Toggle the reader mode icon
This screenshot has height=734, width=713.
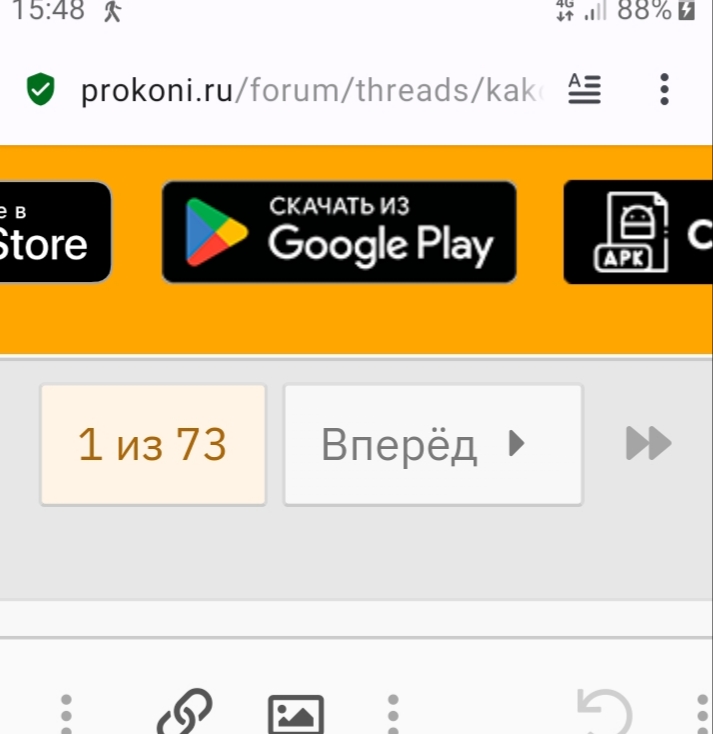point(585,90)
